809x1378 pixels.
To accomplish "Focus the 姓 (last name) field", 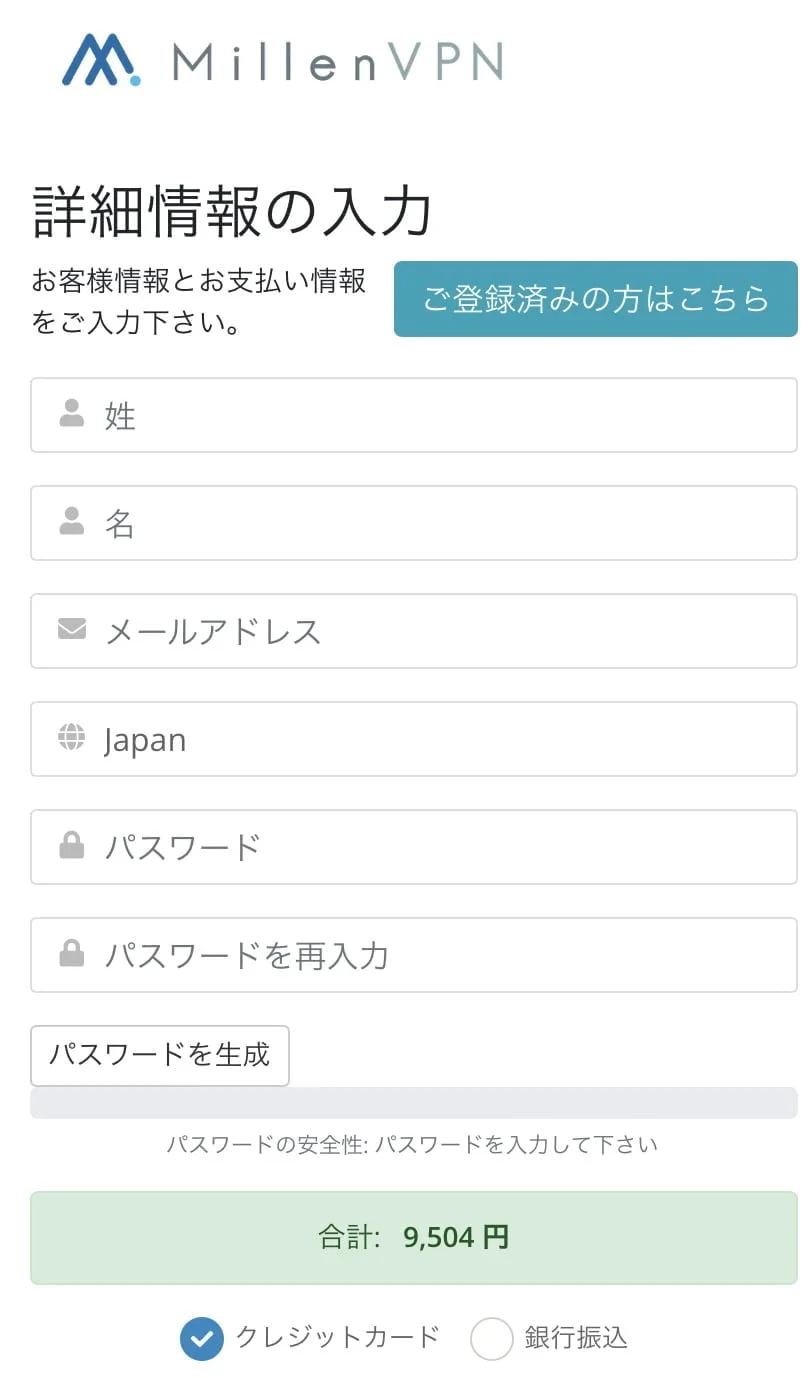I will click(x=414, y=415).
